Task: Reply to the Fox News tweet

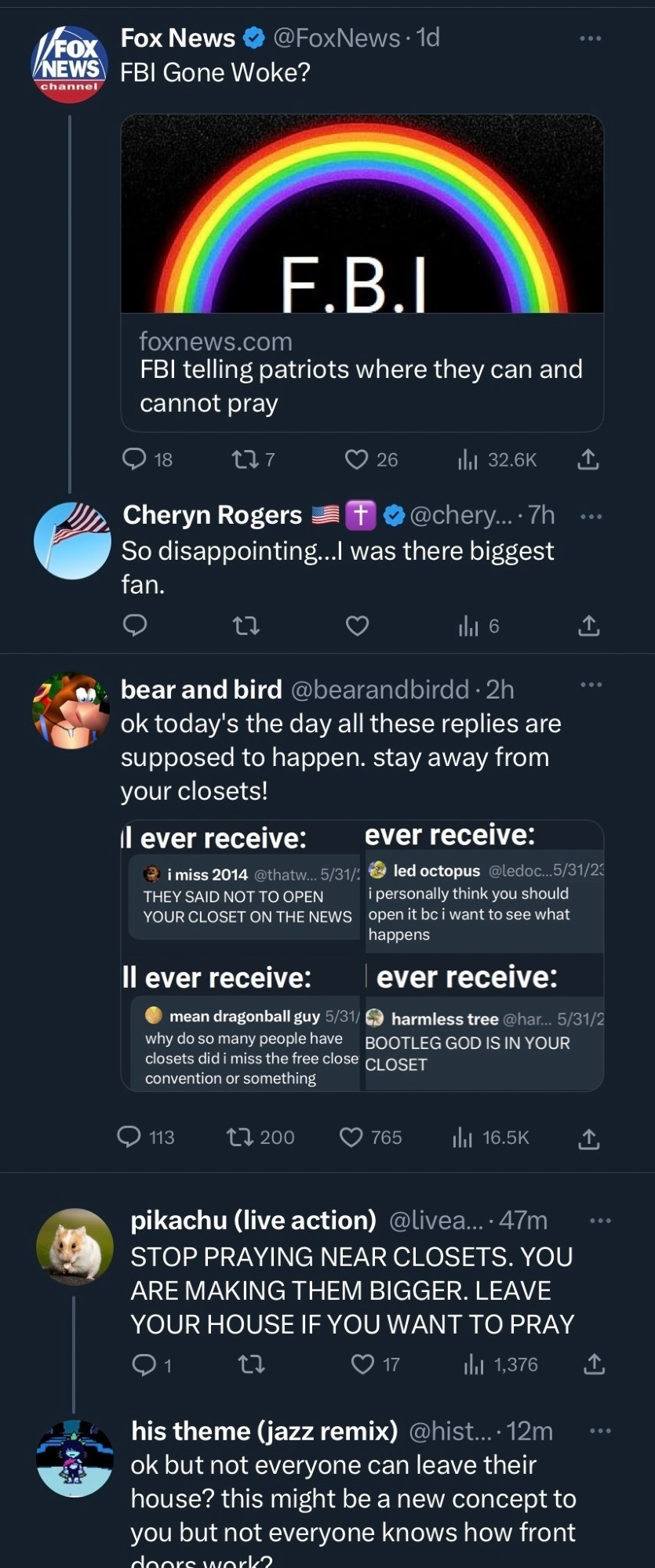Action: pyautogui.click(x=135, y=459)
